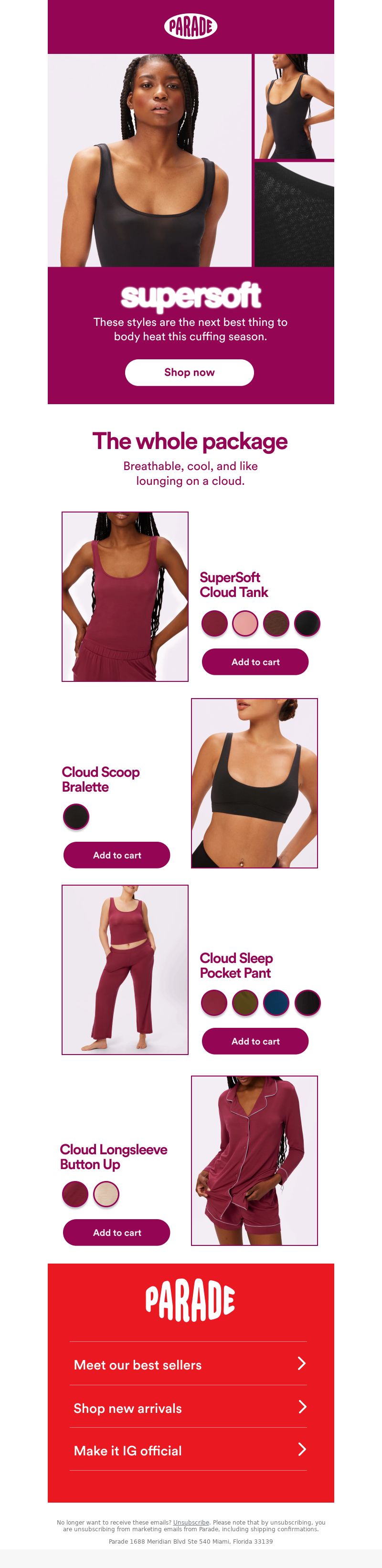Add Cloud Scoop Bralette to cart
The height and width of the screenshot is (1568, 382).
pyautogui.click(x=117, y=855)
